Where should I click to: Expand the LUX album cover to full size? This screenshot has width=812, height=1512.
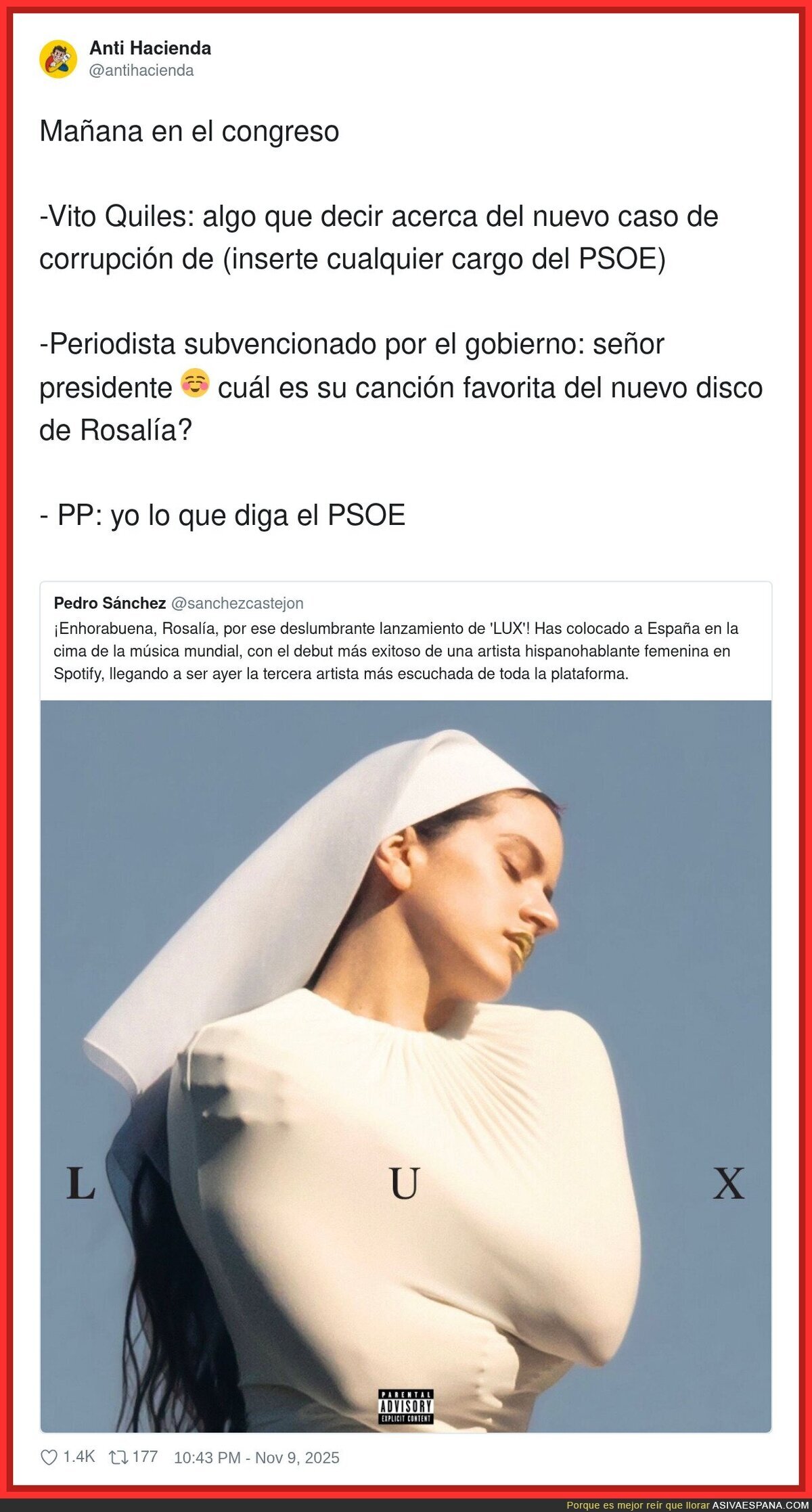click(x=406, y=1069)
